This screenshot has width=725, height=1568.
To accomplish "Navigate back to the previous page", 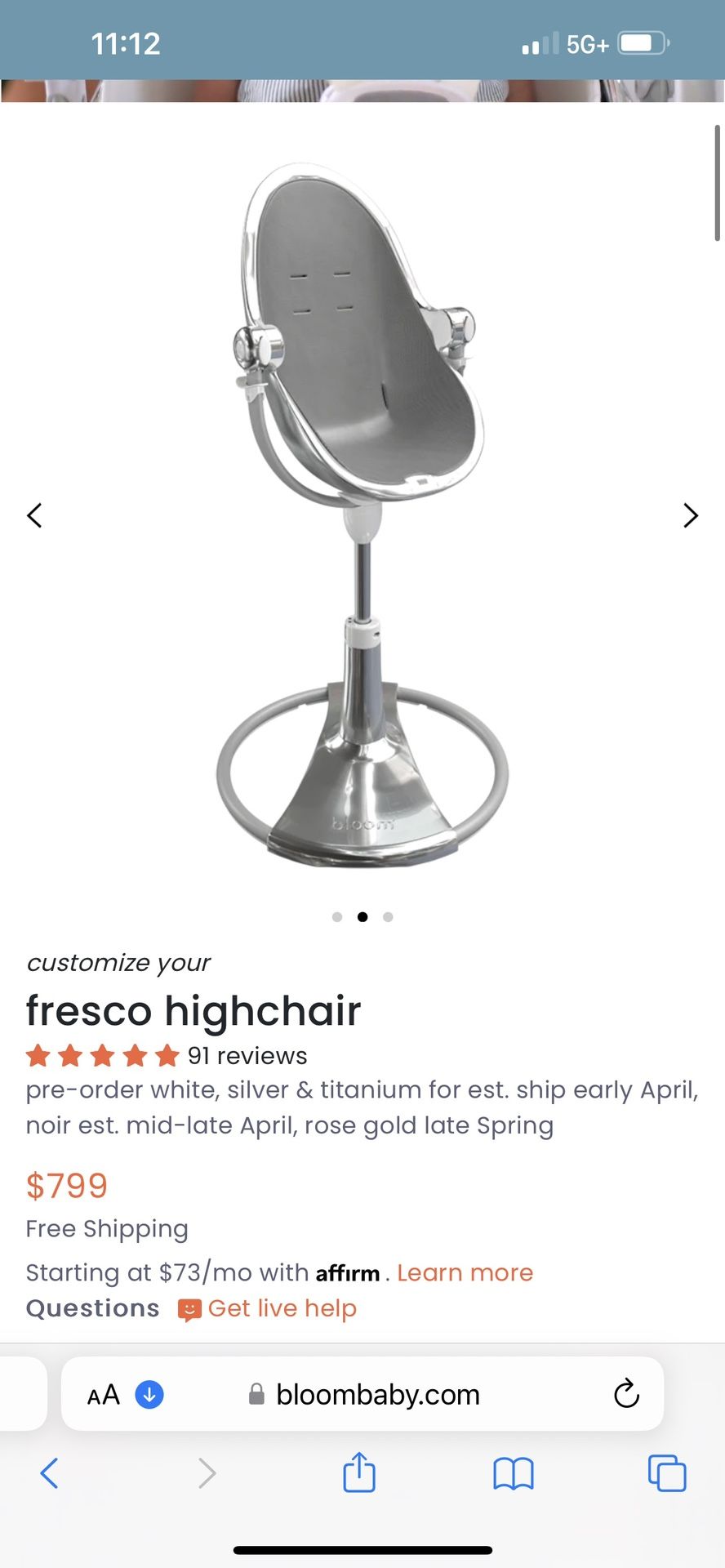I will click(x=50, y=1474).
